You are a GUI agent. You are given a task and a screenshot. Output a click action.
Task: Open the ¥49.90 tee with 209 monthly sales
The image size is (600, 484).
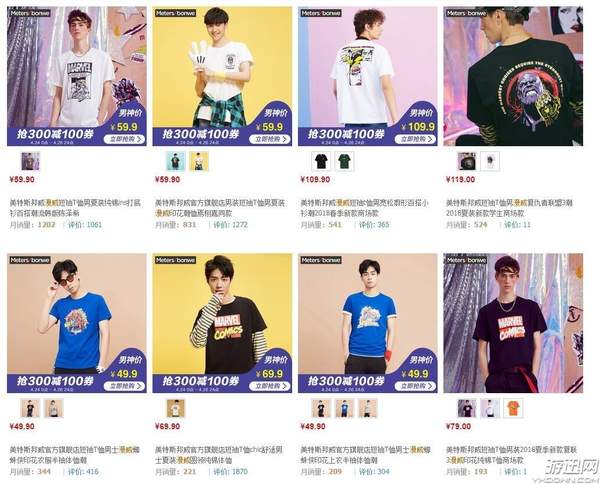[368, 320]
